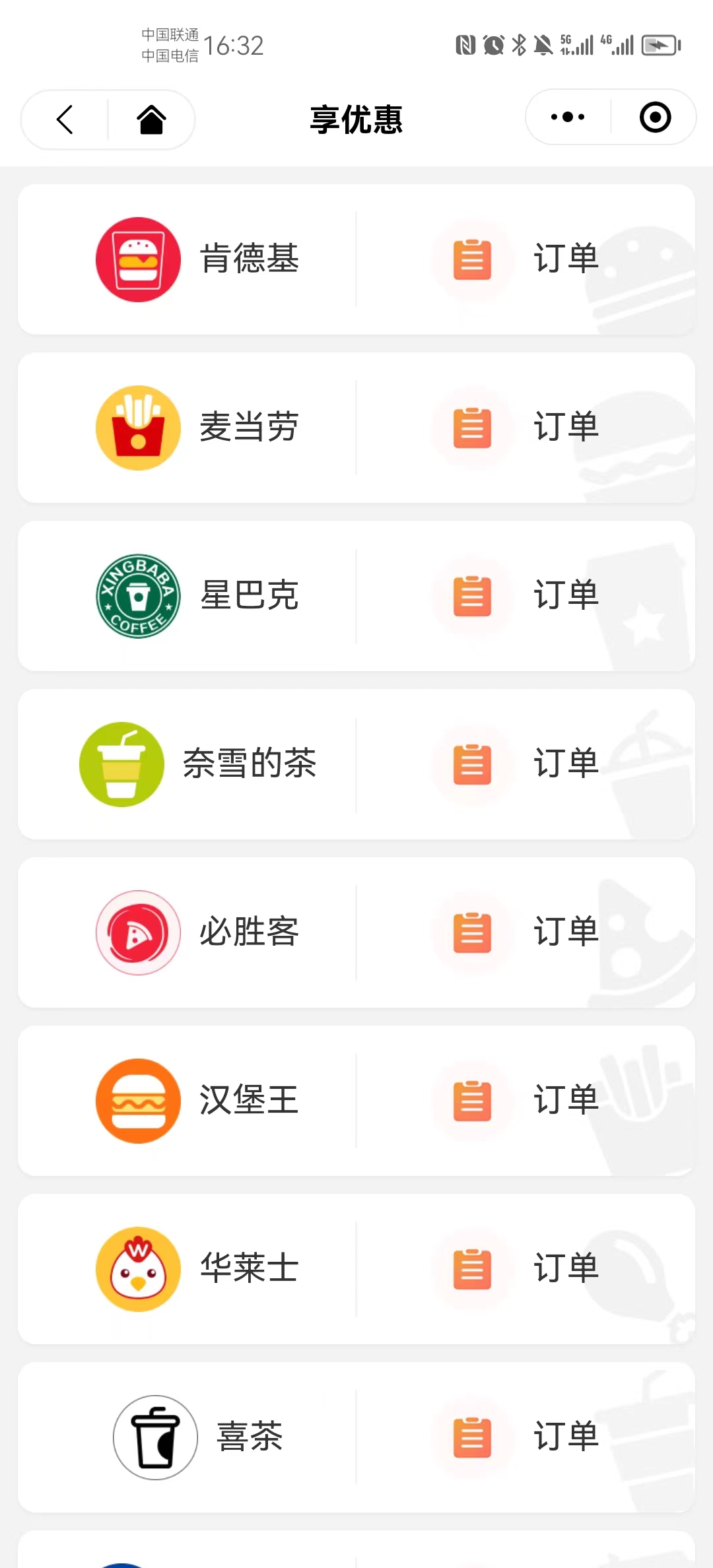Open 喜茶 deals

point(197,1437)
